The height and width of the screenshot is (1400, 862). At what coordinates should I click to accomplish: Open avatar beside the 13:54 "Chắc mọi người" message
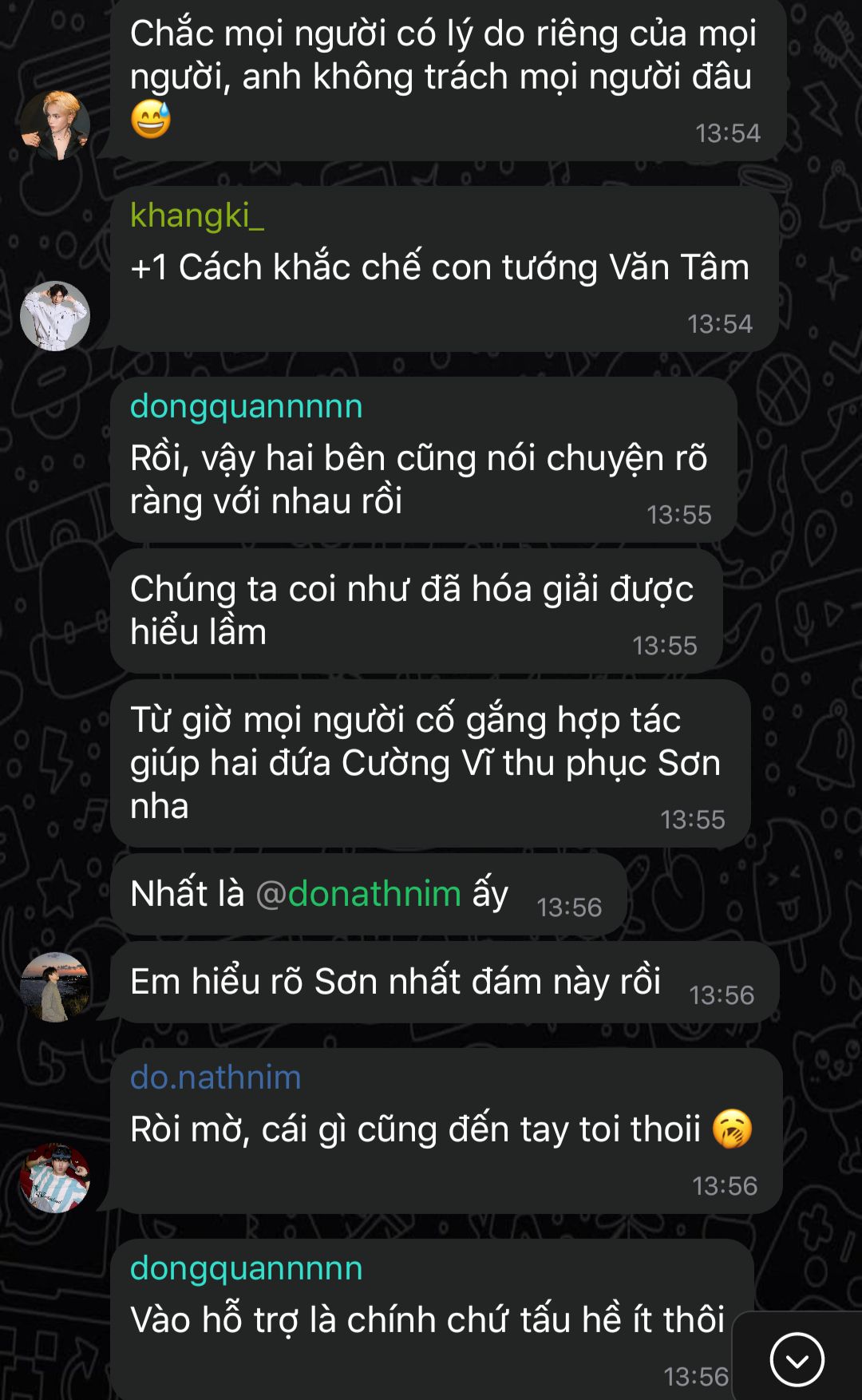(x=55, y=126)
